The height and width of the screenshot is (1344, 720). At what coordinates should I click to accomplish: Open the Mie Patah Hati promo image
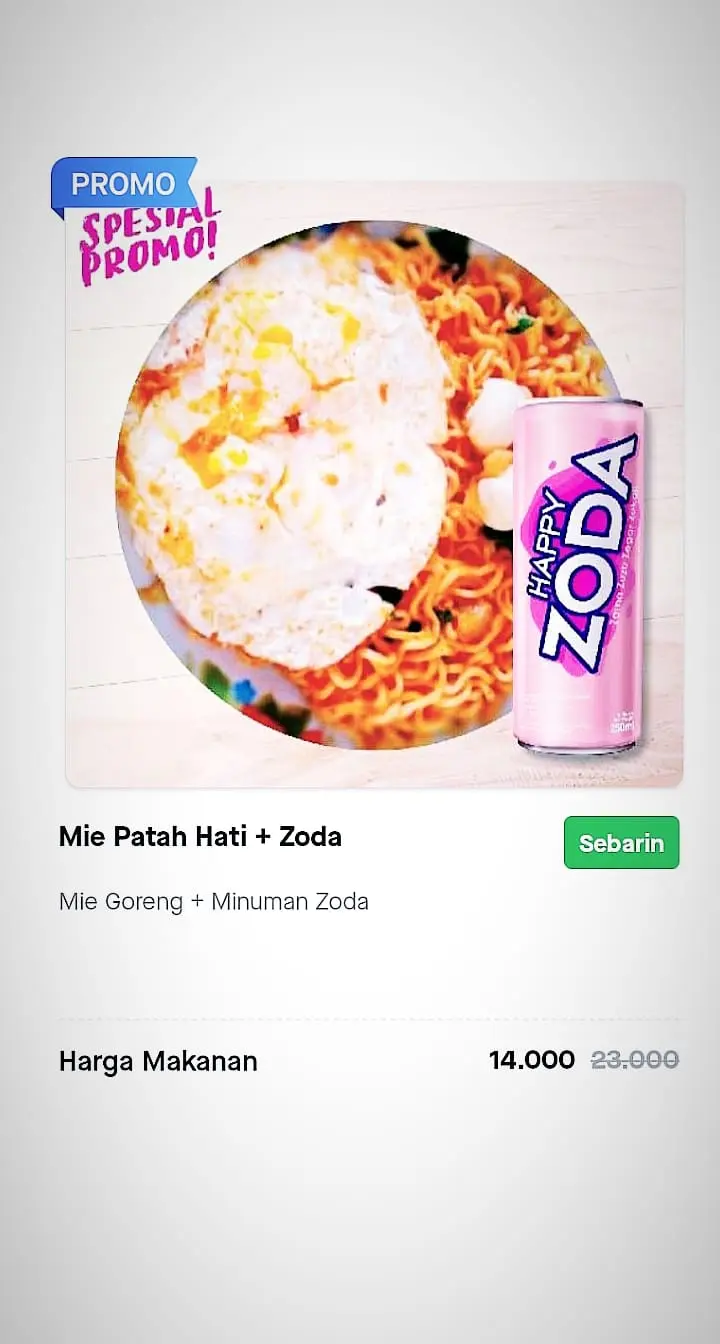coord(374,485)
